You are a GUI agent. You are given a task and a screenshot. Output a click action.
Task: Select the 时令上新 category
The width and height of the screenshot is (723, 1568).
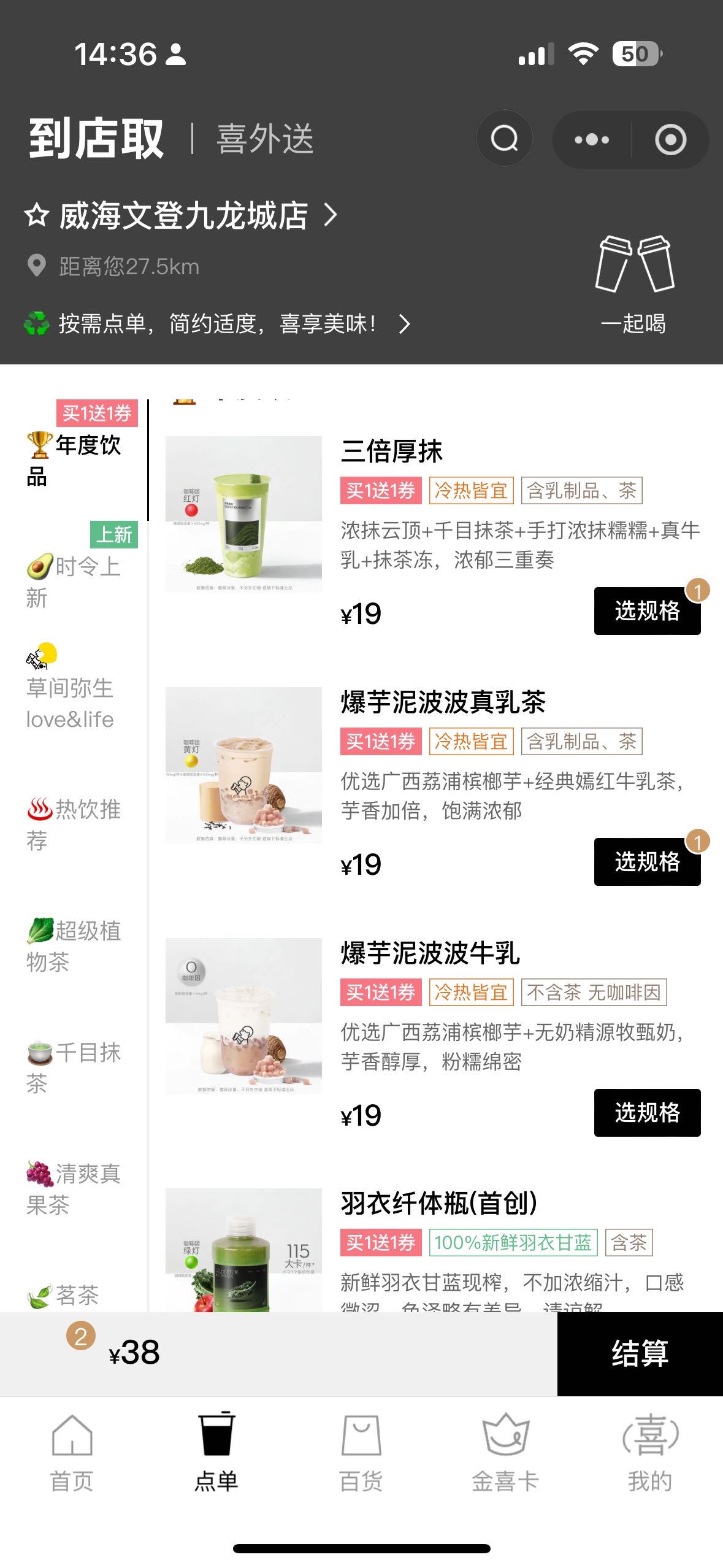pos(74,581)
